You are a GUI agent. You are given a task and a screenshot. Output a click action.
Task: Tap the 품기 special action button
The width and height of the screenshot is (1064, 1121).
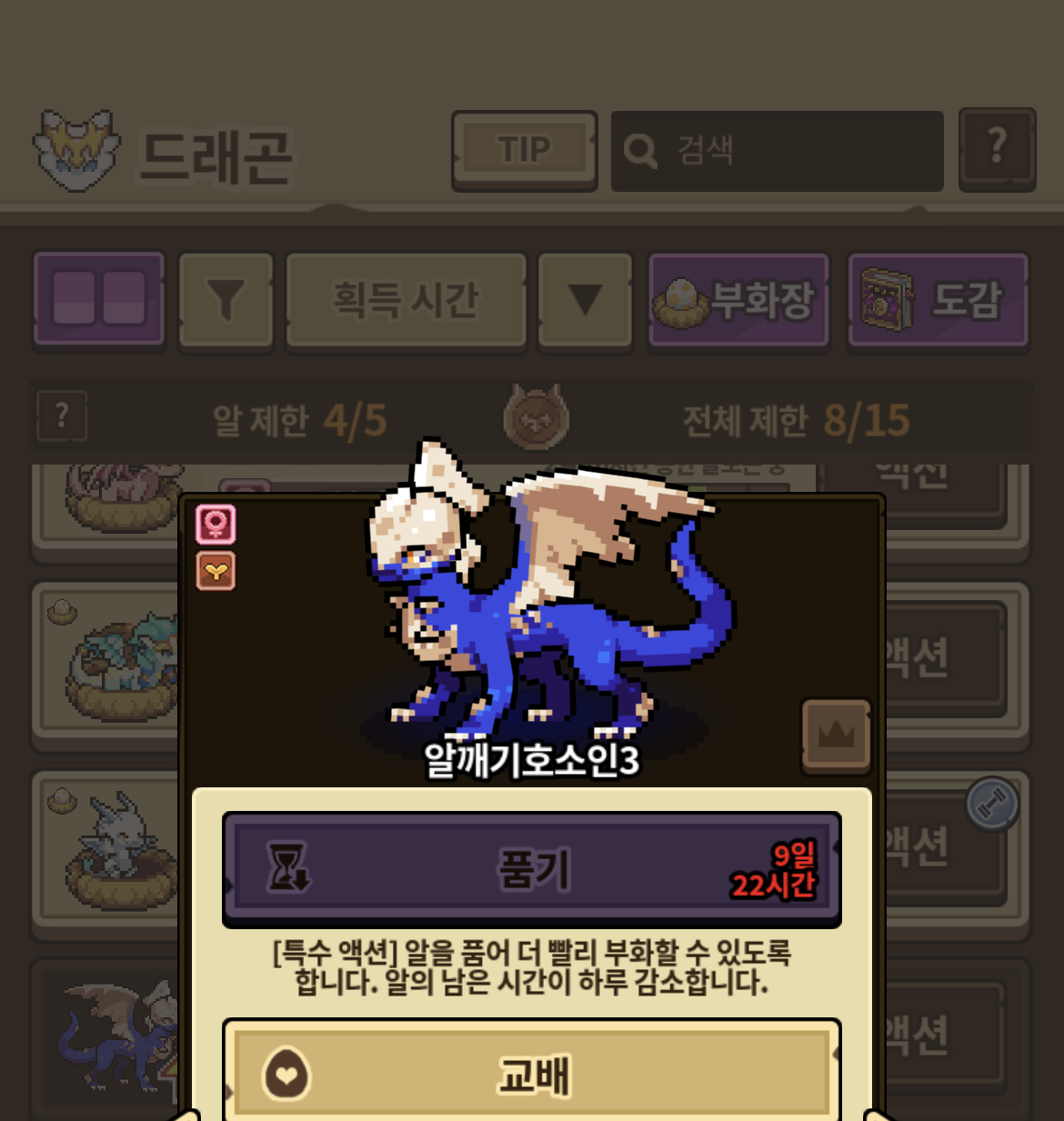(x=531, y=868)
